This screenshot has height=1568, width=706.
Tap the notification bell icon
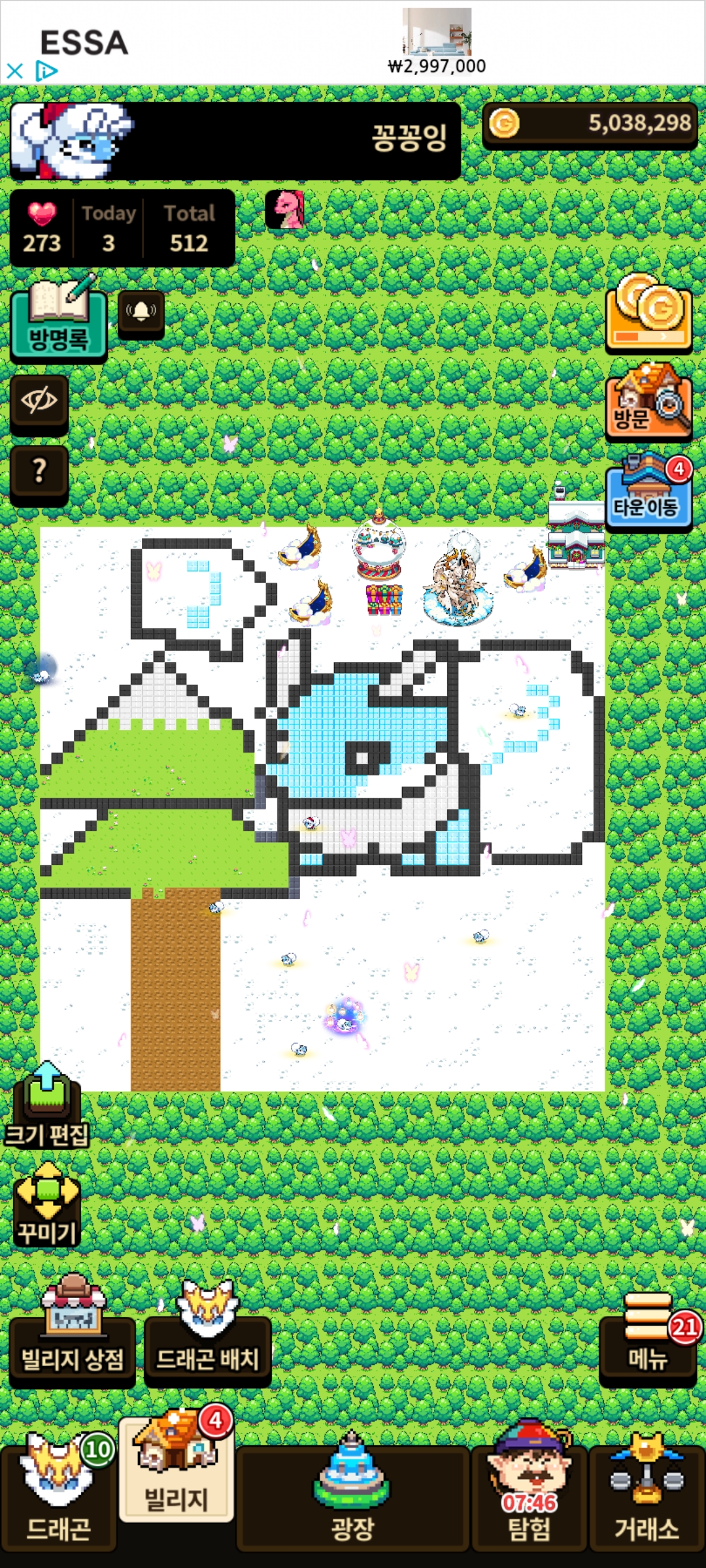point(141,313)
